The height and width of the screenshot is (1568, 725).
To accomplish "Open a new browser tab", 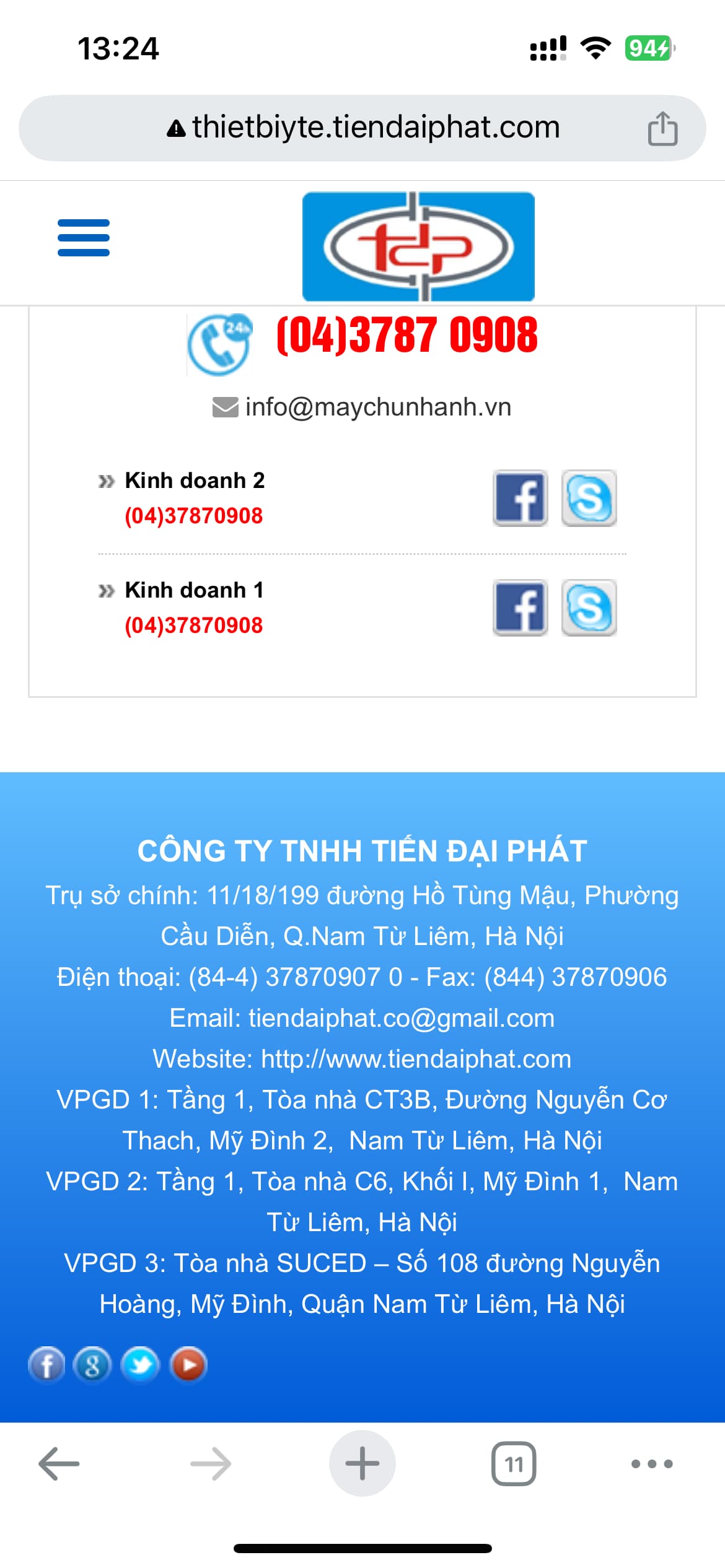I will 362,1464.
